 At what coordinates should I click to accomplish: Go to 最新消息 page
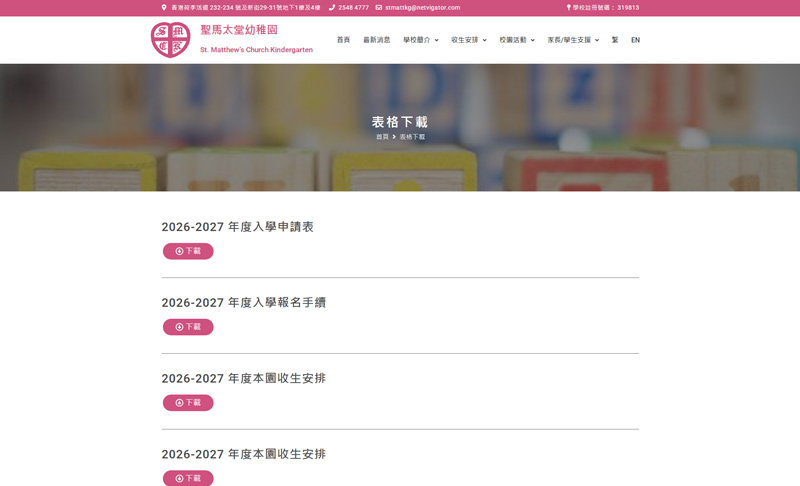[x=376, y=40]
